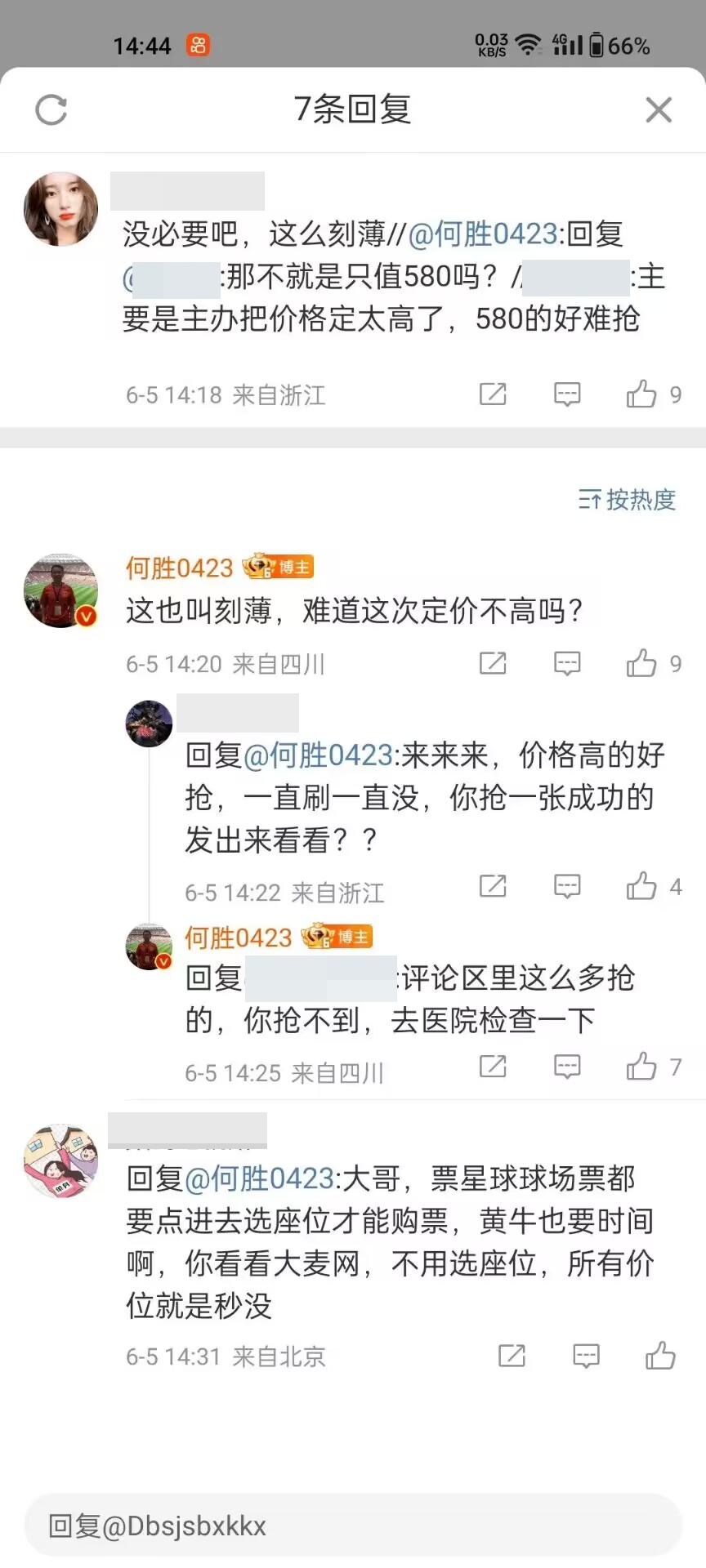Reply to the 没必要吧 comment
The width and height of the screenshot is (706, 1568).
tap(567, 394)
